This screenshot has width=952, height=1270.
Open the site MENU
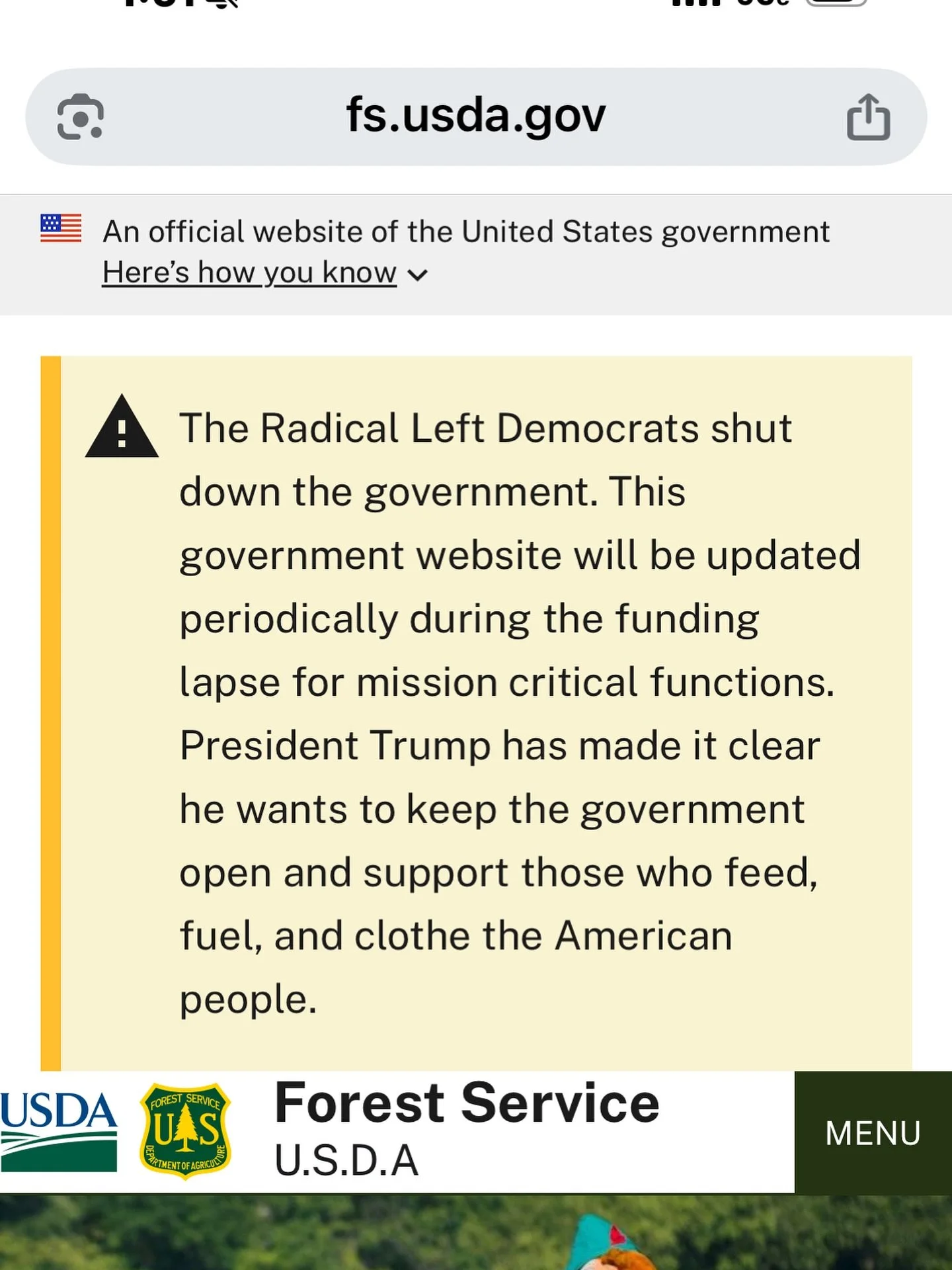coord(873,1132)
